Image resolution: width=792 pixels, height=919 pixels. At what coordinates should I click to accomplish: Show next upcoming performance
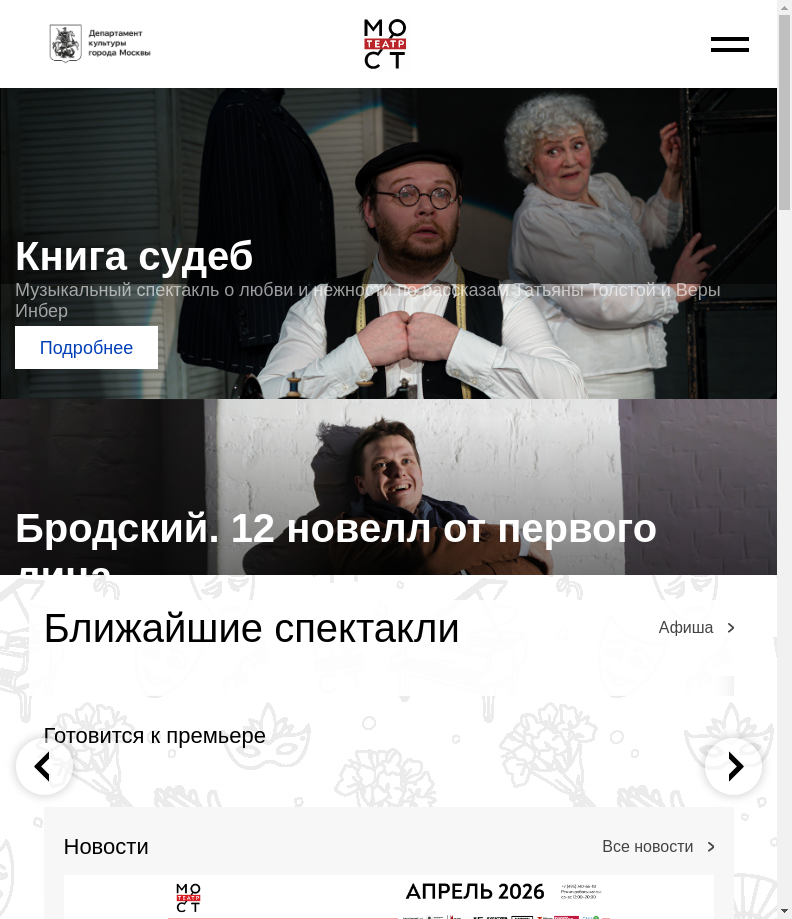point(734,767)
